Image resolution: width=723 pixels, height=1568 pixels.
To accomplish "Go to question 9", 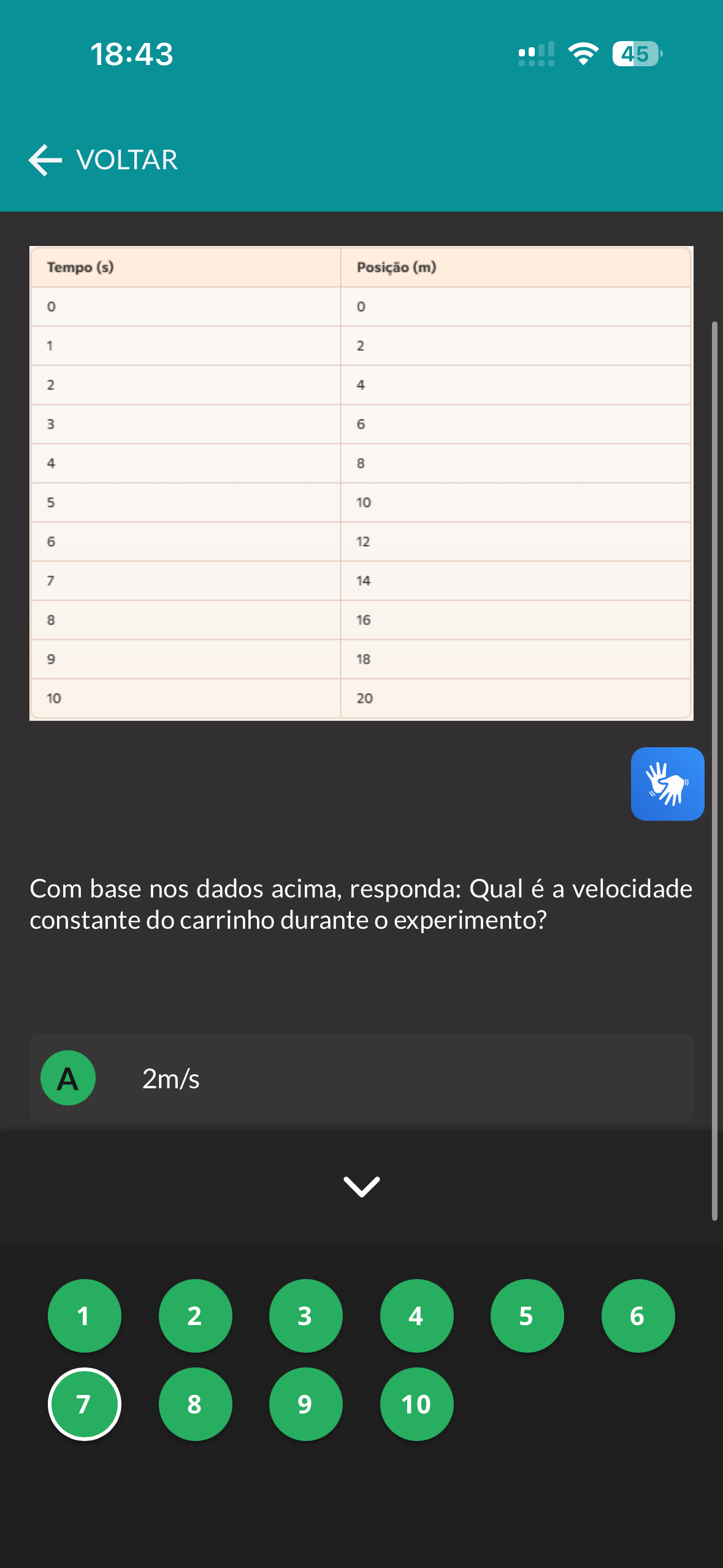I will point(305,1404).
